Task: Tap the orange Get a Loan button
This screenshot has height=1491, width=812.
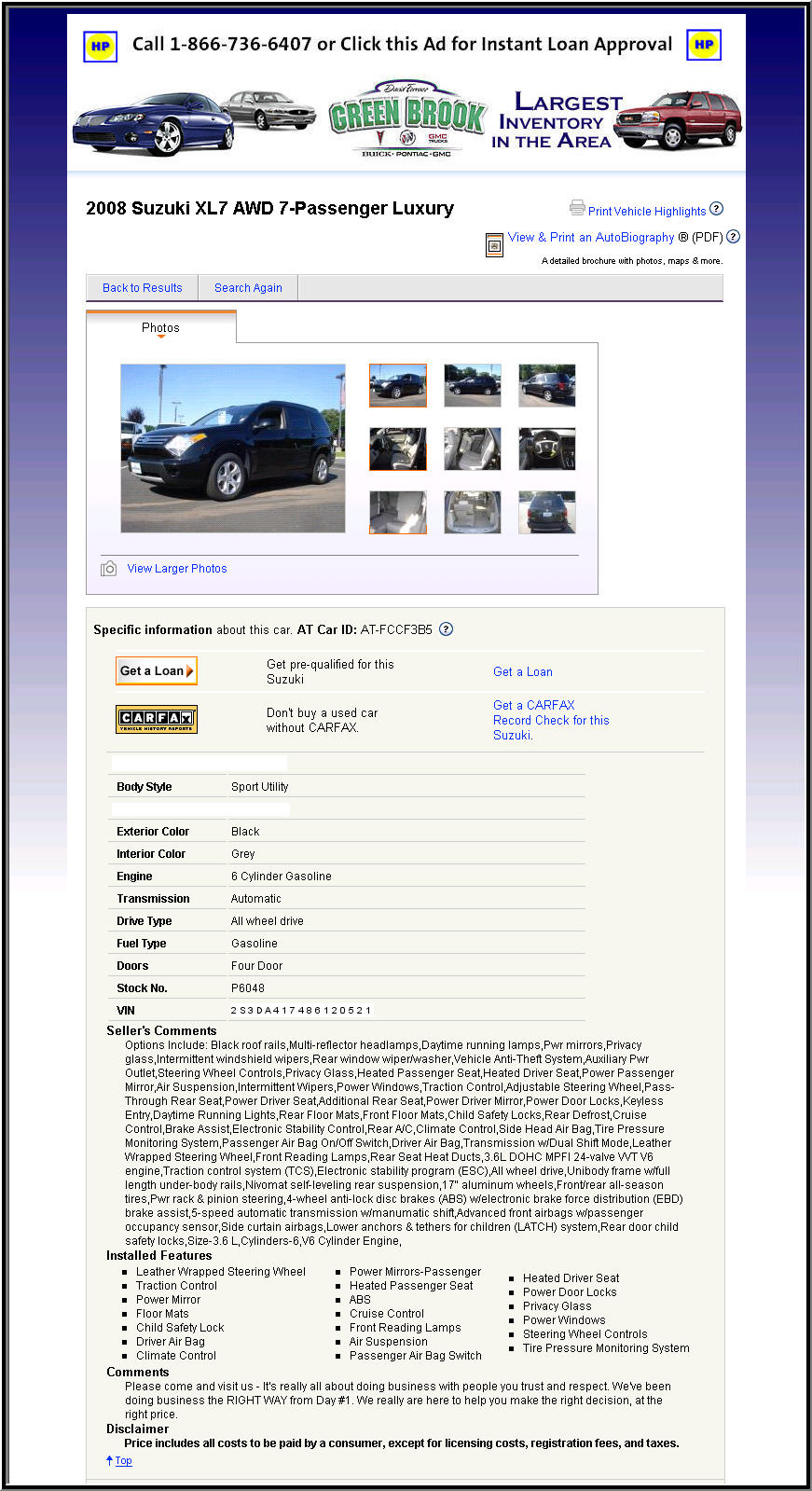Action: pyautogui.click(x=156, y=670)
